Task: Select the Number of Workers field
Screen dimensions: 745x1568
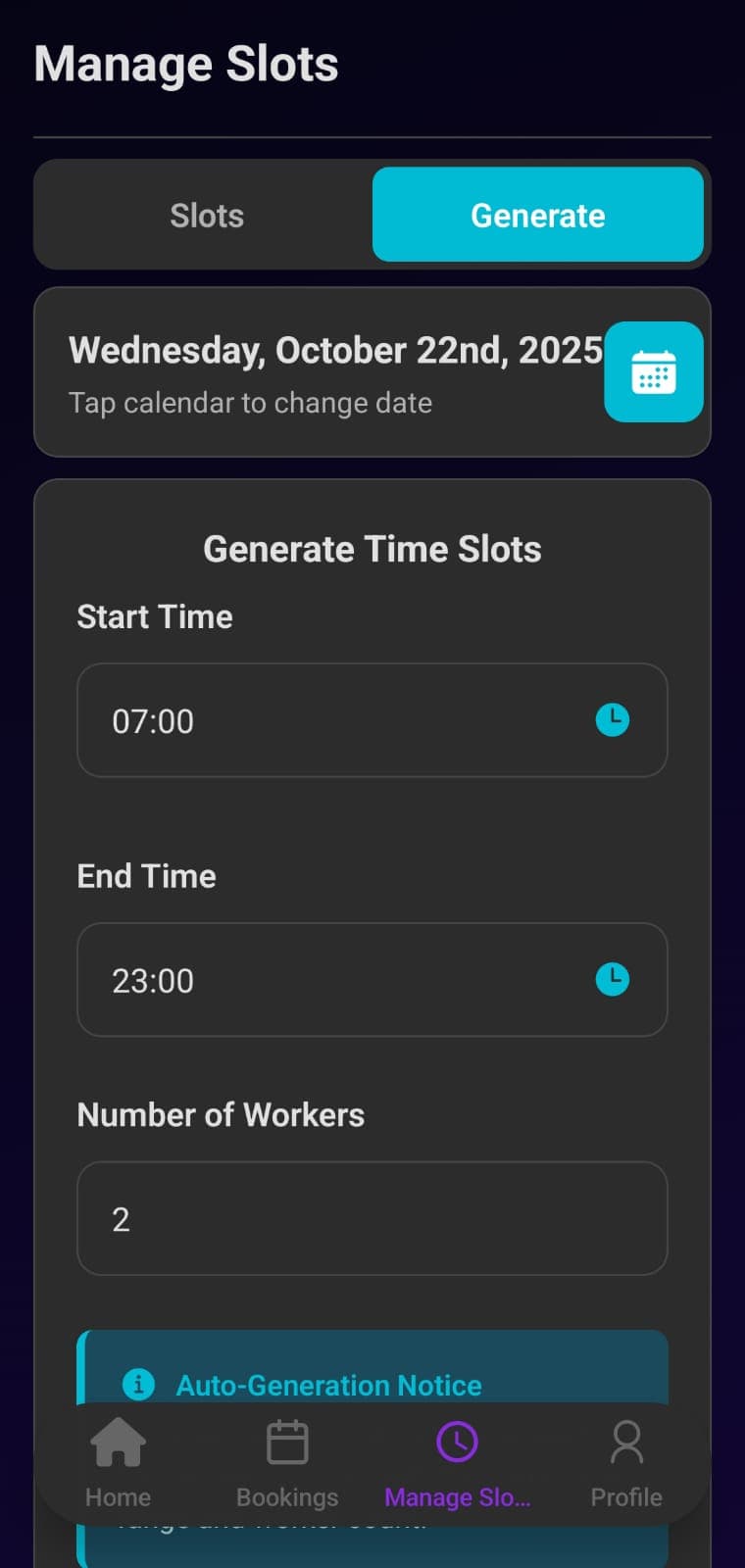Action: point(372,1218)
